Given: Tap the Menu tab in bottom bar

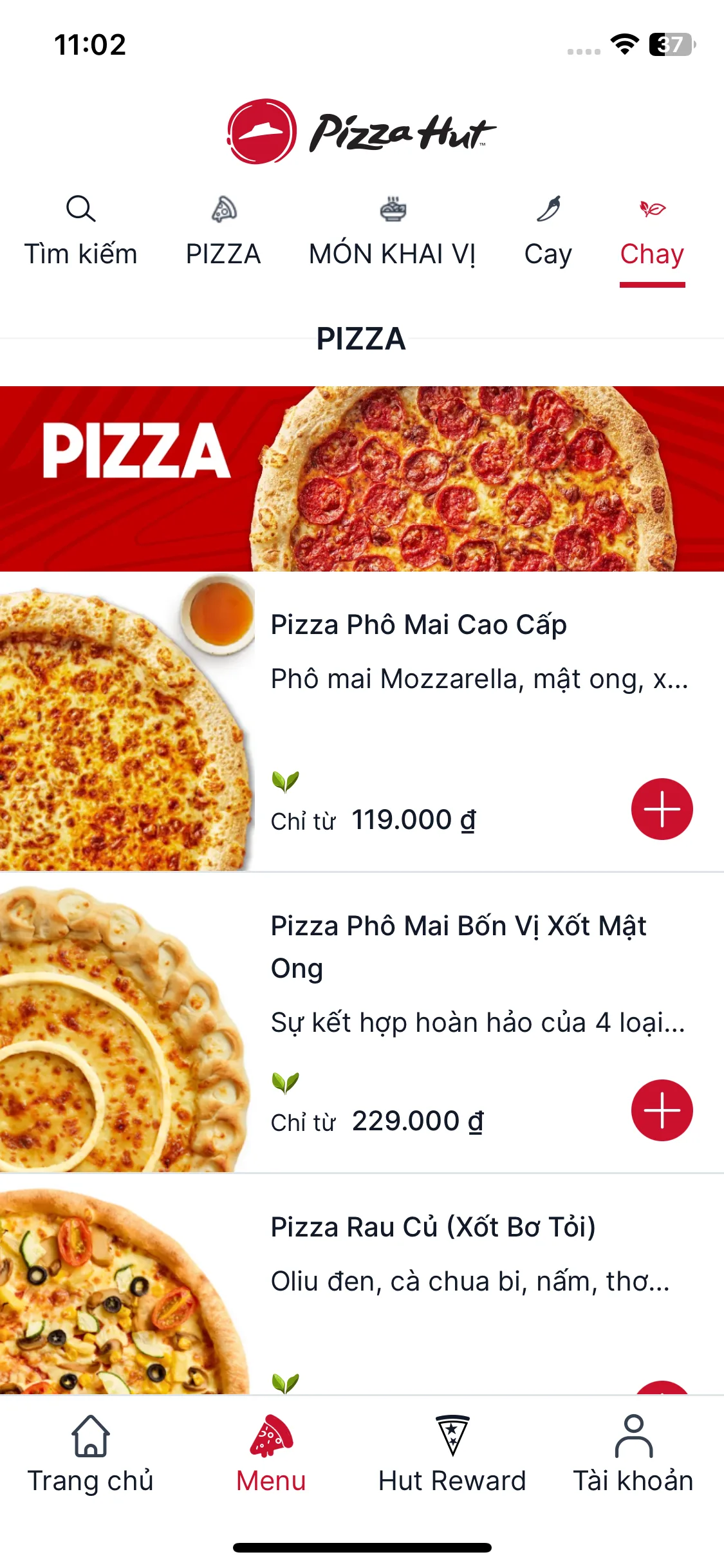Looking at the screenshot, I should click(271, 1455).
